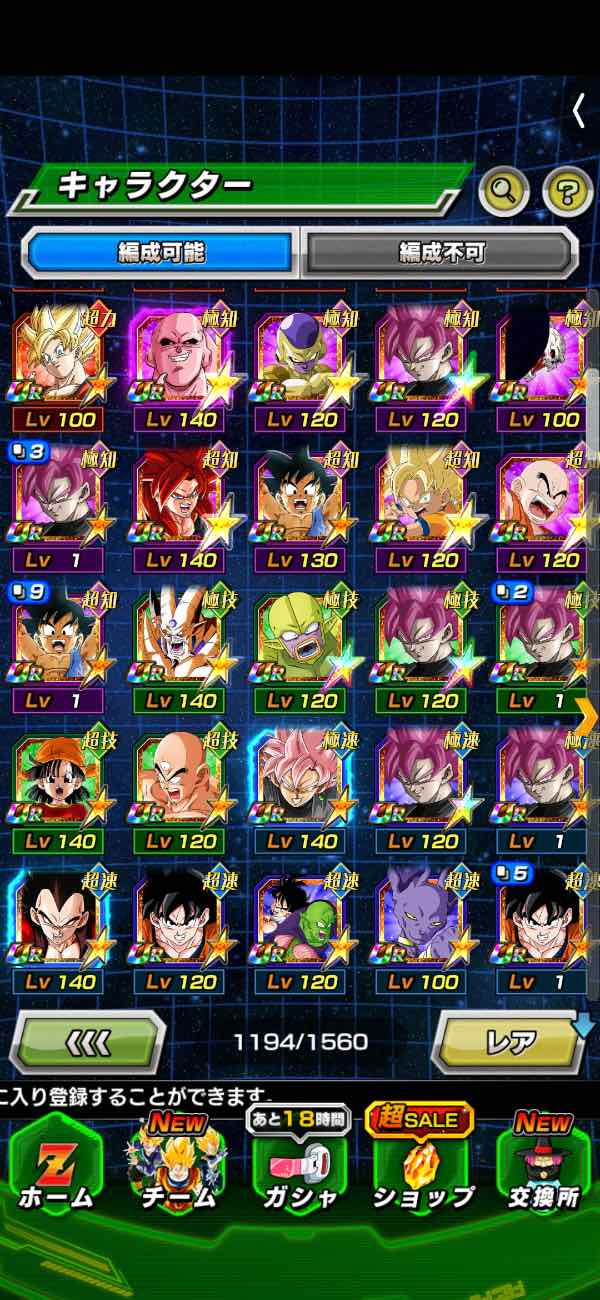The width and height of the screenshot is (600, 1300).
Task: Open the character search magnifier
Action: coord(503,191)
